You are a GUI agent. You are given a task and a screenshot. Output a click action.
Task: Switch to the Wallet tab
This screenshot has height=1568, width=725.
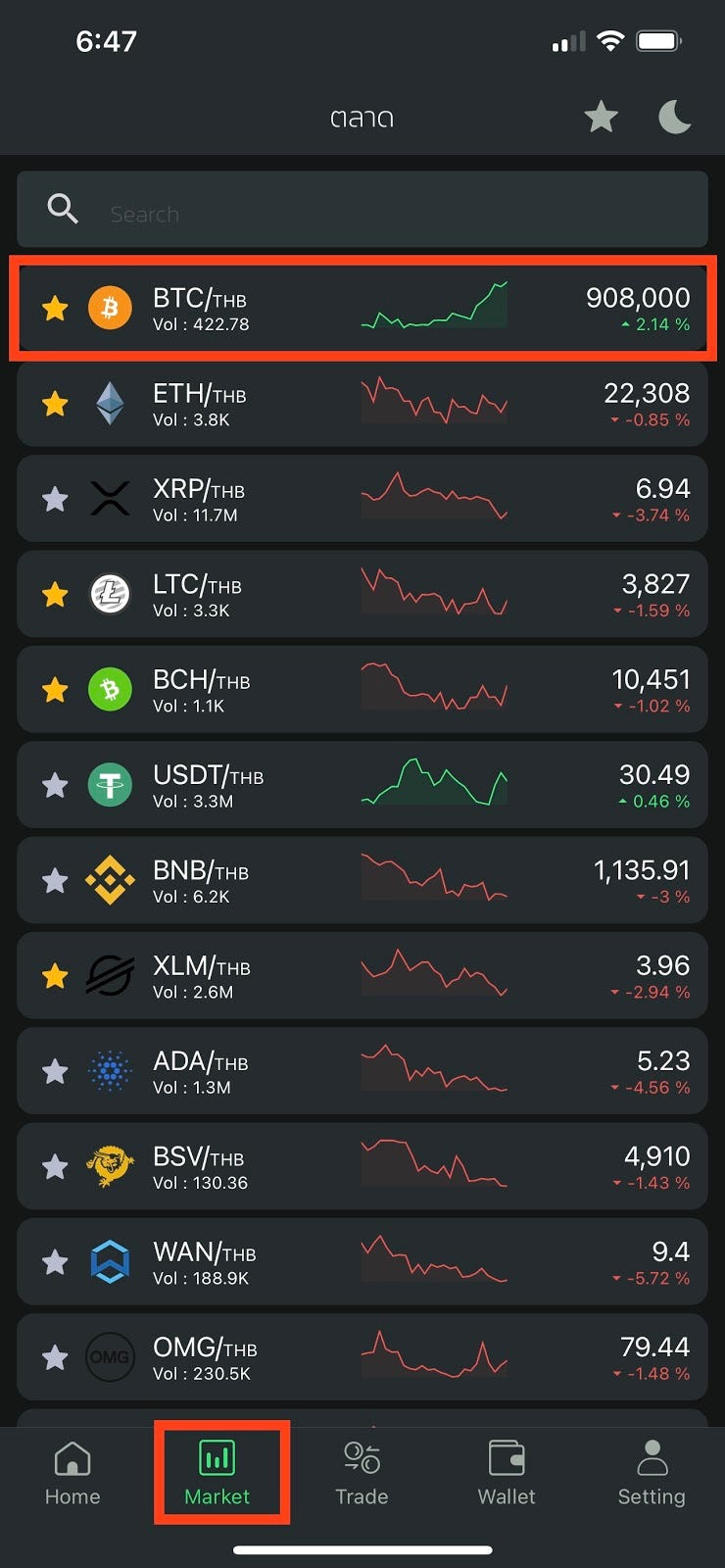tap(507, 1473)
